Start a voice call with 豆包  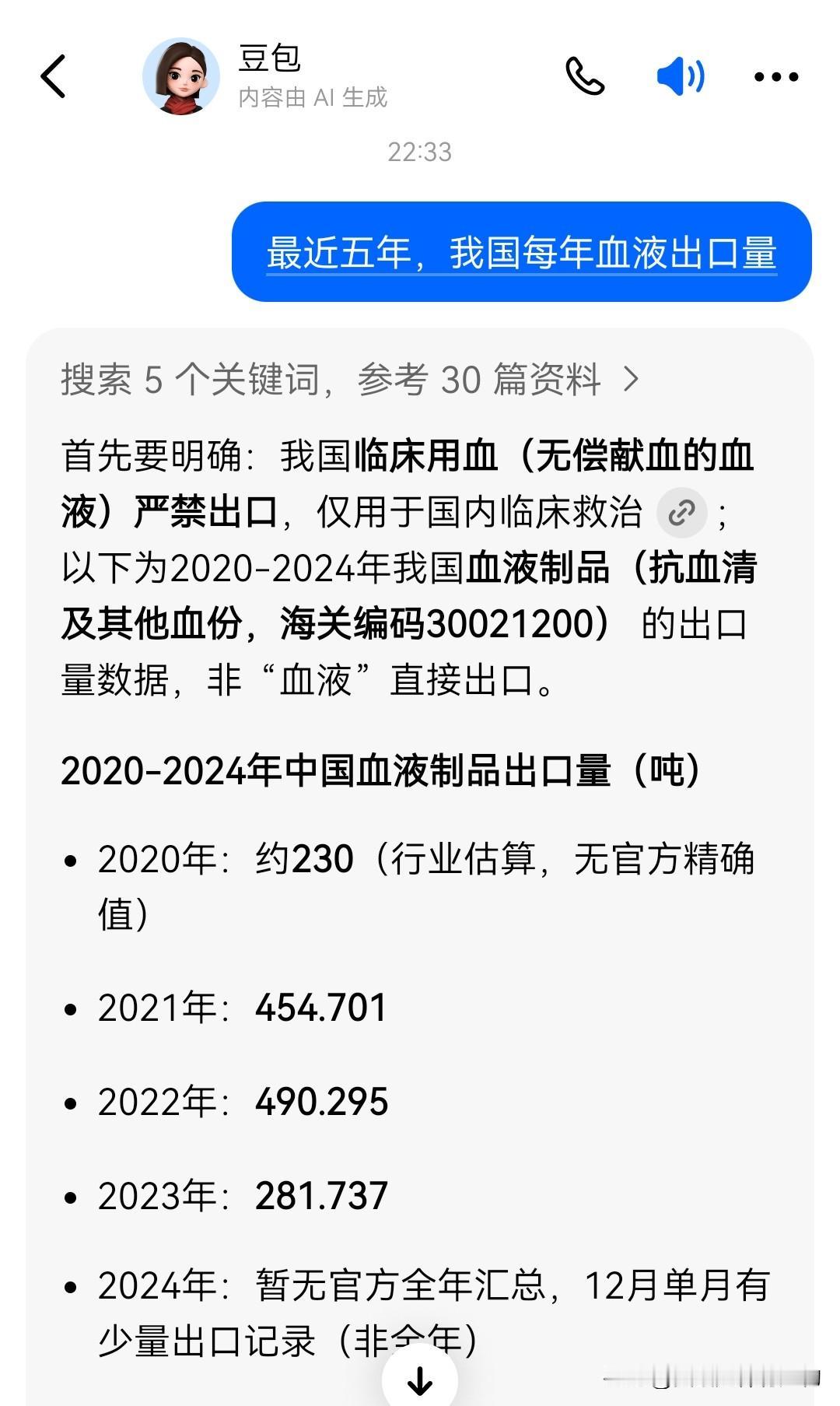coord(585,77)
